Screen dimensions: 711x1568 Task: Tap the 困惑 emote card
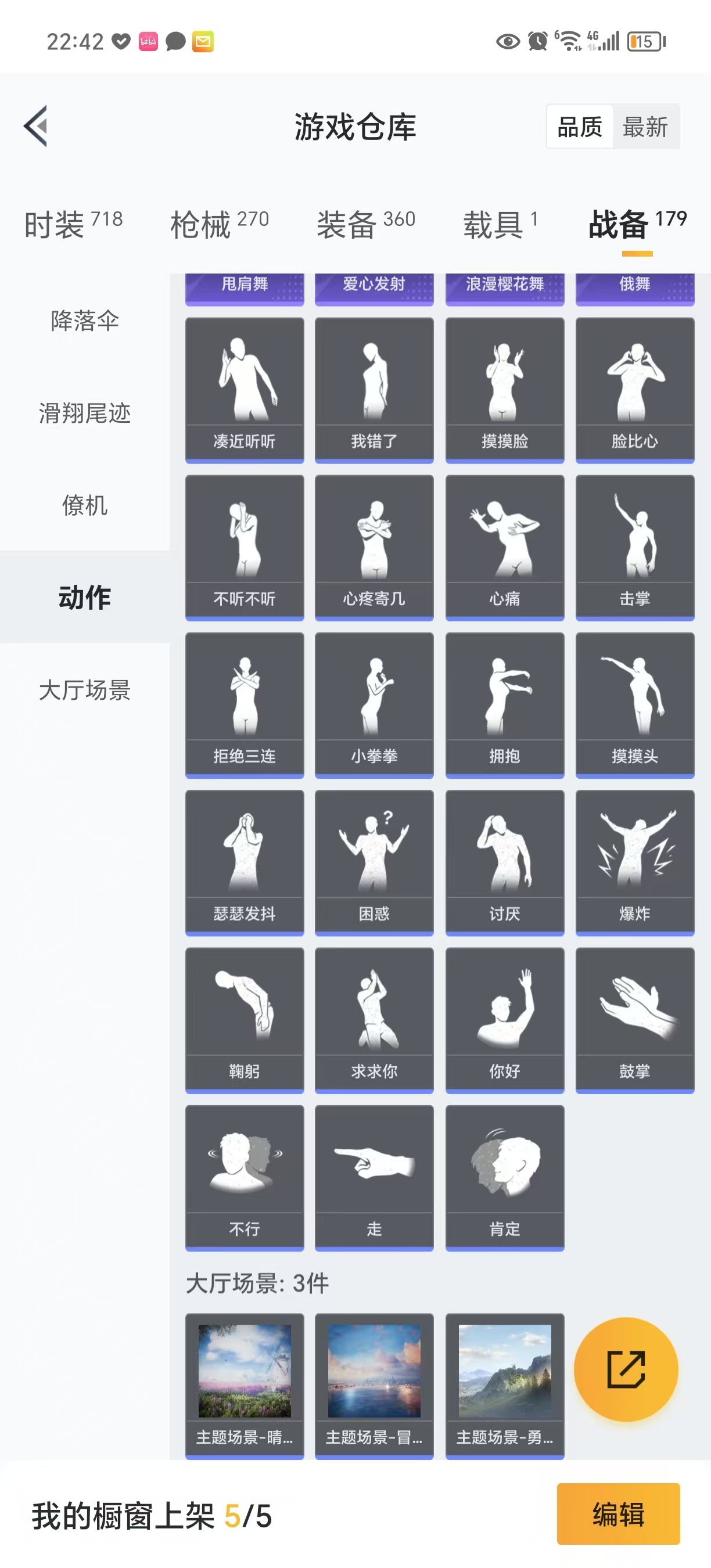point(374,862)
